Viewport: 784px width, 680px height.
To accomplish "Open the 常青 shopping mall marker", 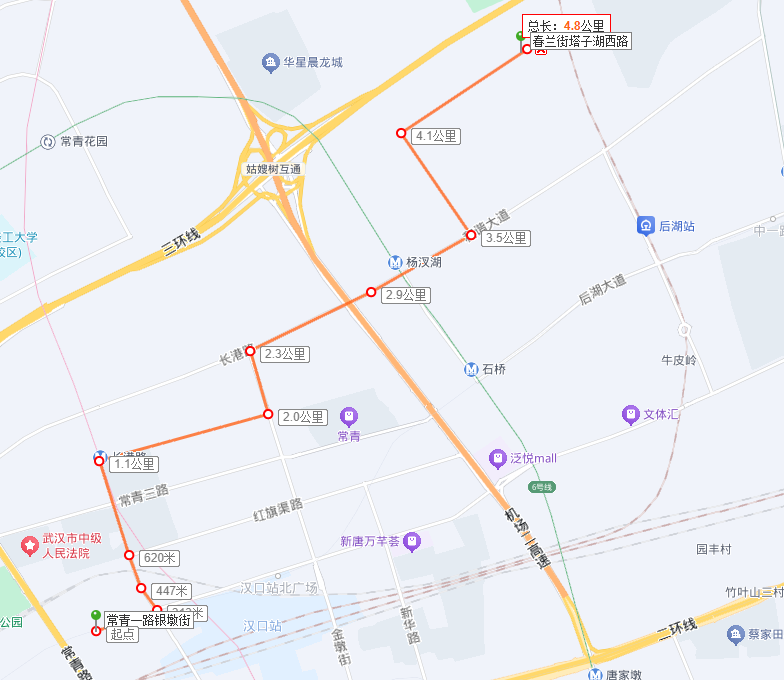I will tap(349, 416).
